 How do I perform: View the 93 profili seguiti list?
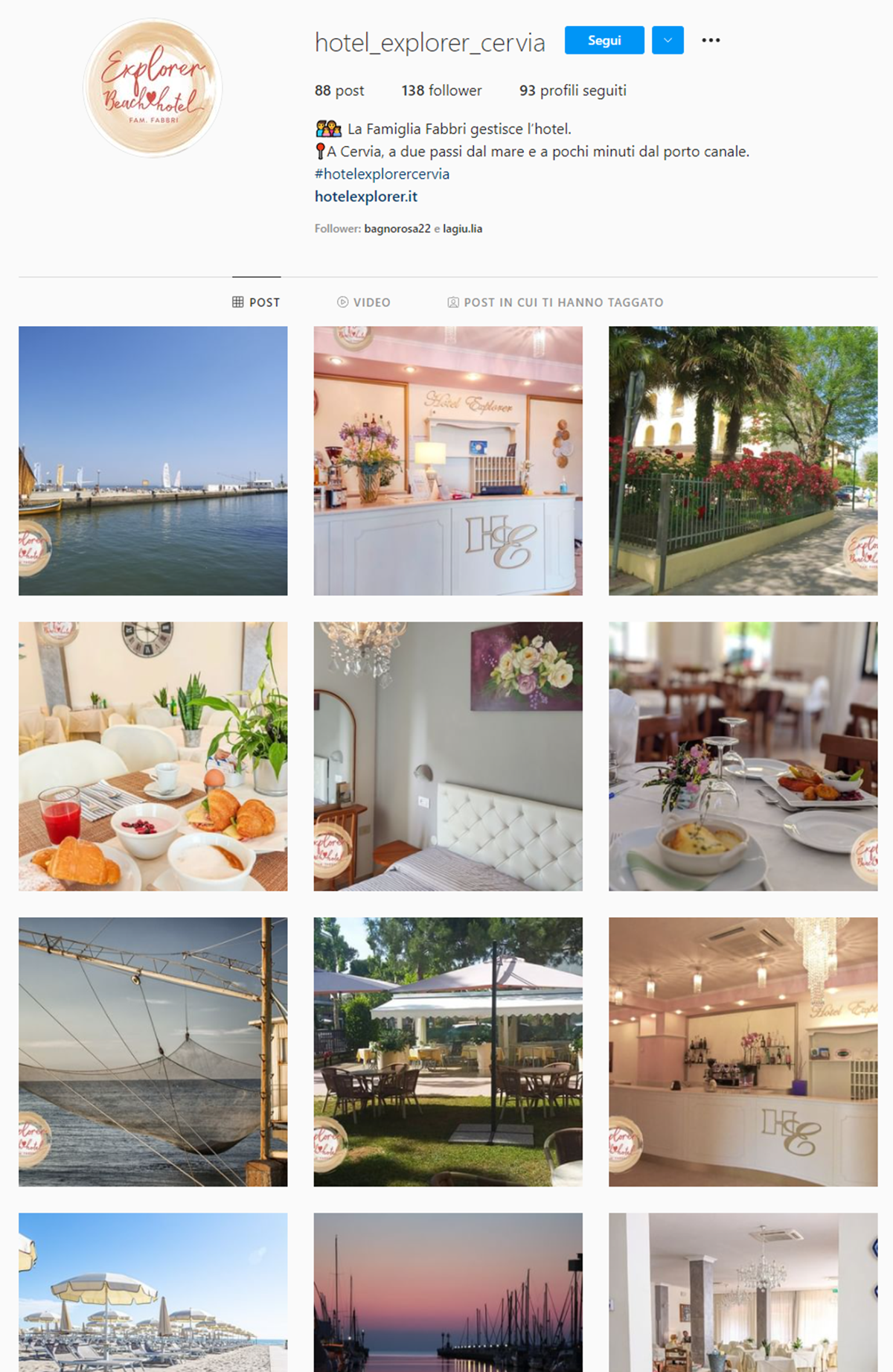[x=572, y=91]
